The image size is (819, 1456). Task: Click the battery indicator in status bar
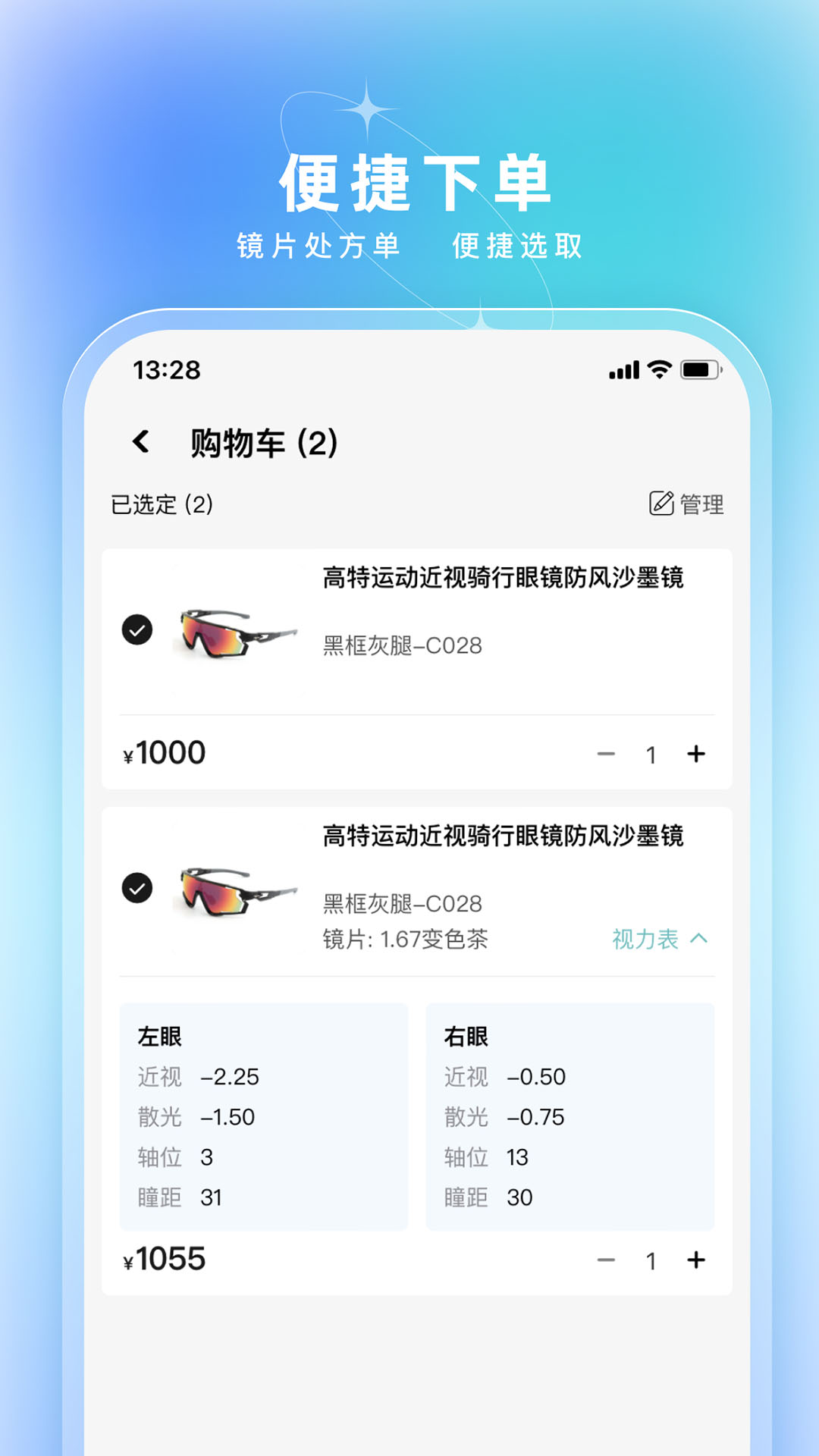pyautogui.click(x=700, y=369)
